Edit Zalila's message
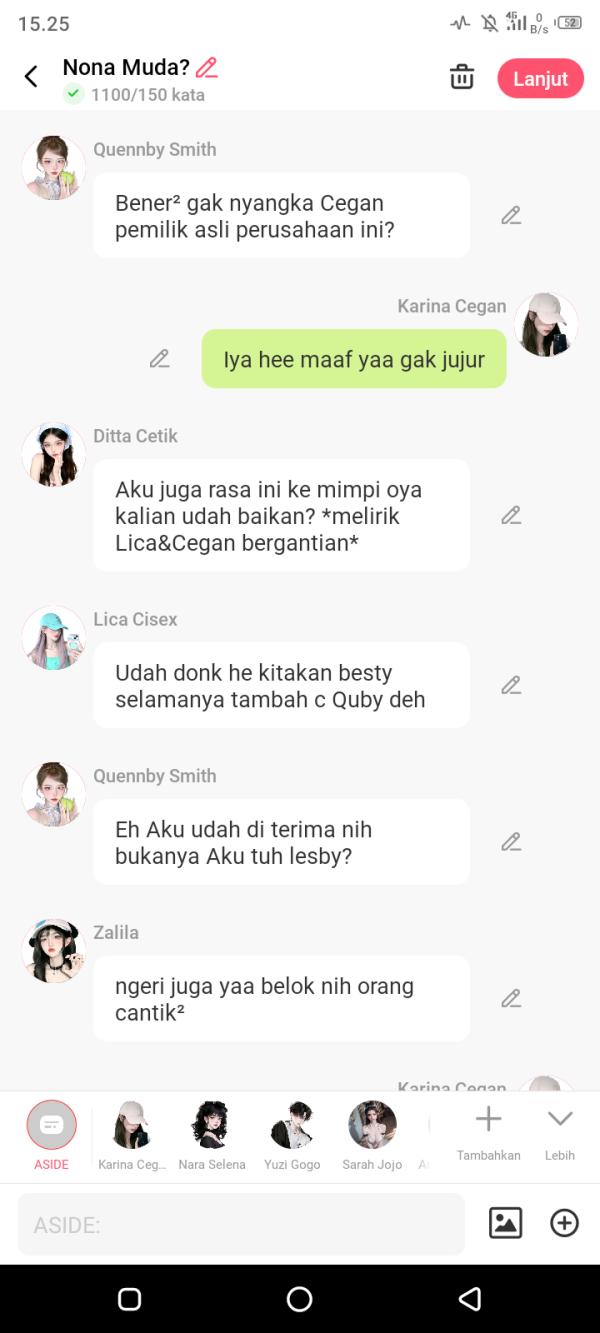The height and width of the screenshot is (1333, 600). pyautogui.click(x=511, y=999)
